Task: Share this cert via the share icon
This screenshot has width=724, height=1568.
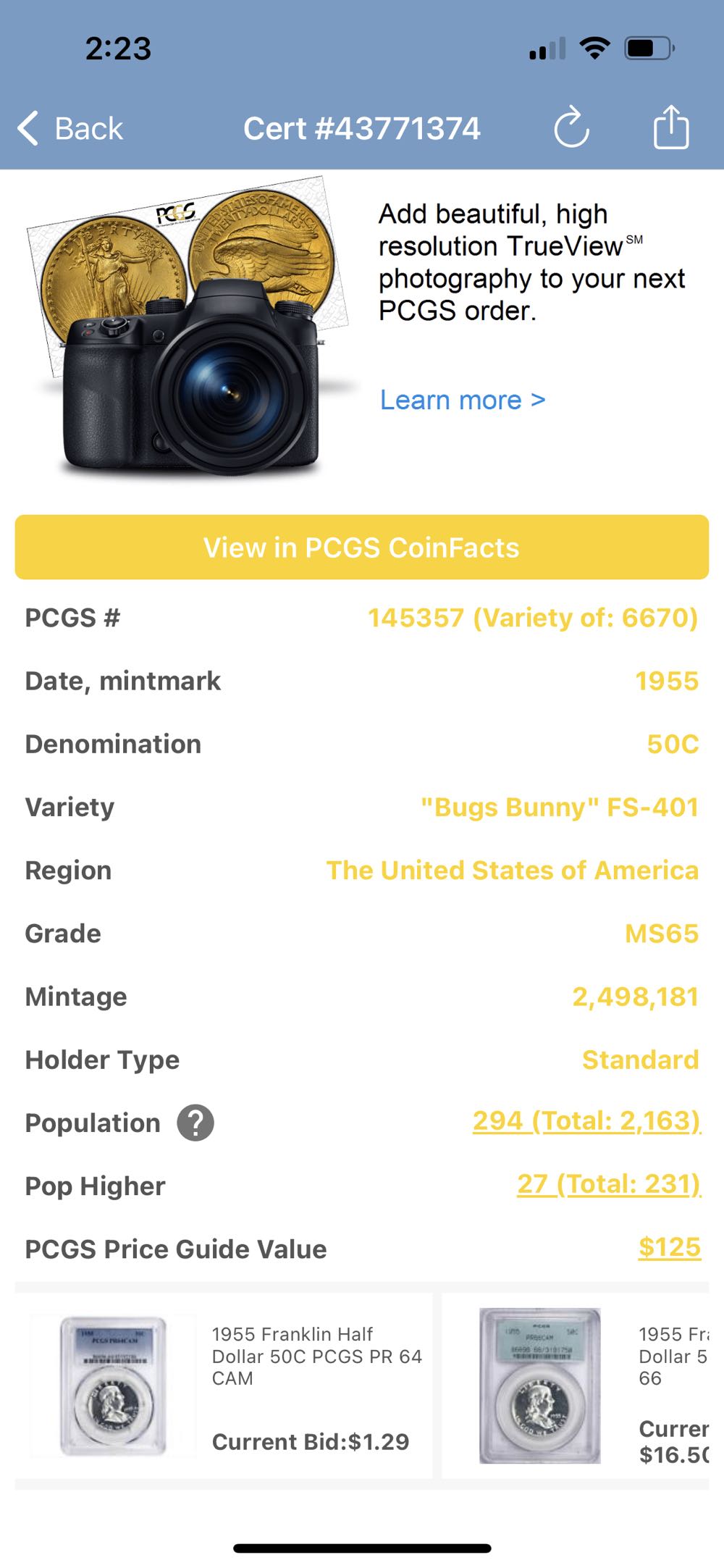Action: click(x=670, y=128)
